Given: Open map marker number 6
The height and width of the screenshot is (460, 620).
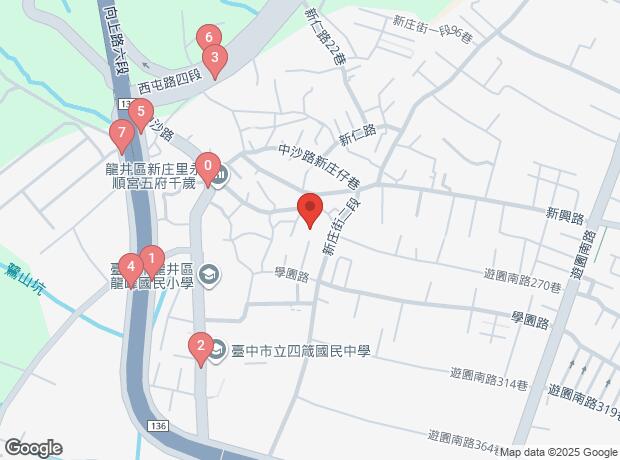Looking at the screenshot, I should (x=208, y=39).
